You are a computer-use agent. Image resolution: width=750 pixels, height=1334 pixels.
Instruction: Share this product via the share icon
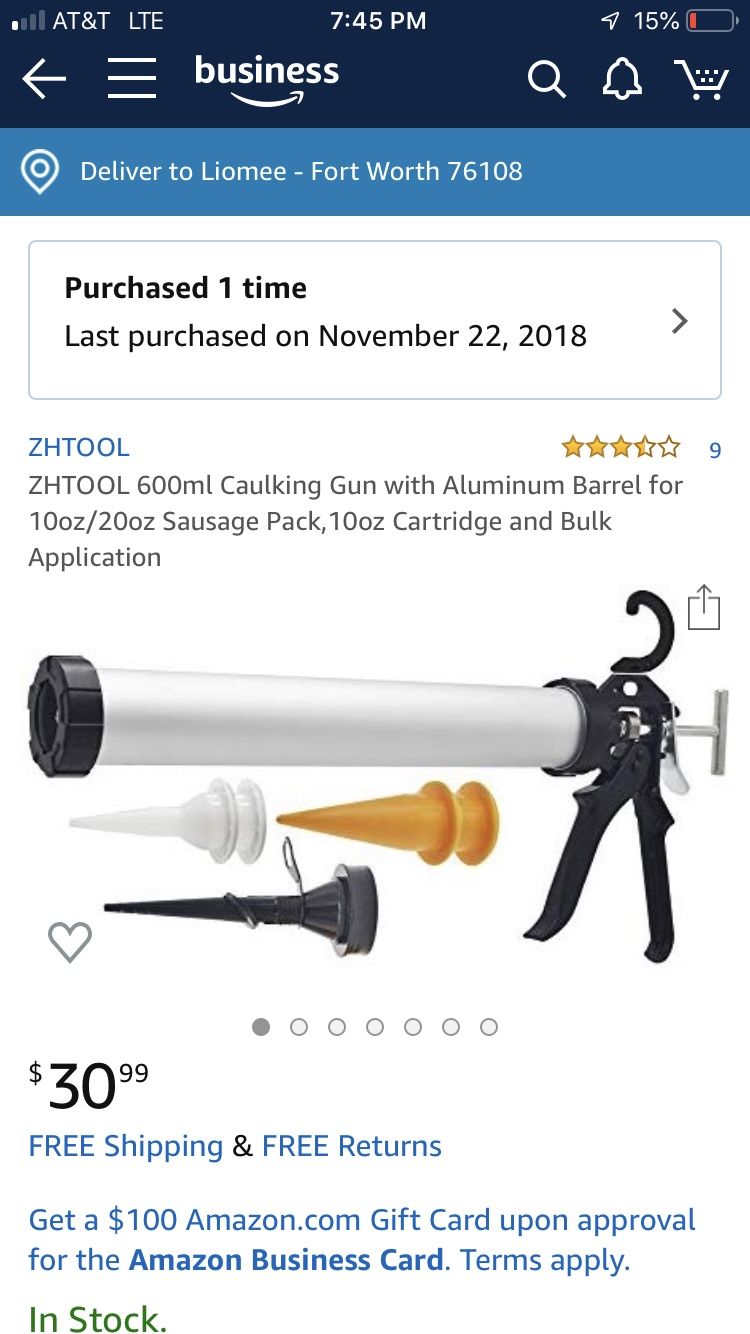[x=706, y=606]
